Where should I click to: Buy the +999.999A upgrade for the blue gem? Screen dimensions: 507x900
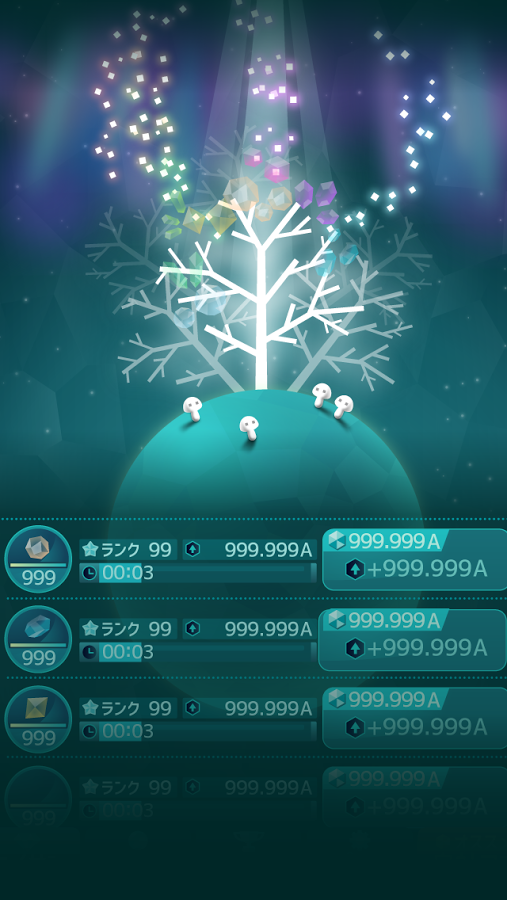click(x=413, y=639)
